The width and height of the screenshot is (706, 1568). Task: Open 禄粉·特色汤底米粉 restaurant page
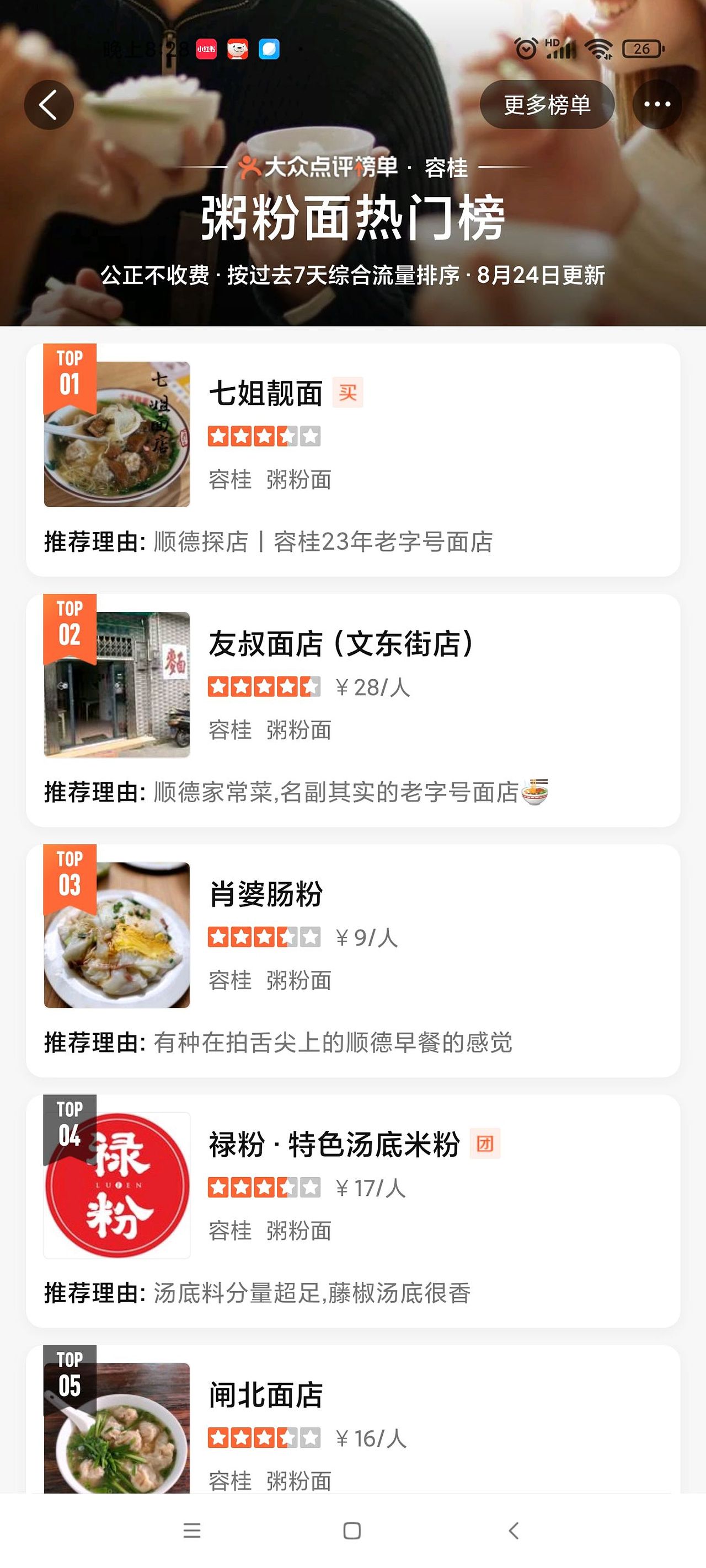click(334, 1145)
